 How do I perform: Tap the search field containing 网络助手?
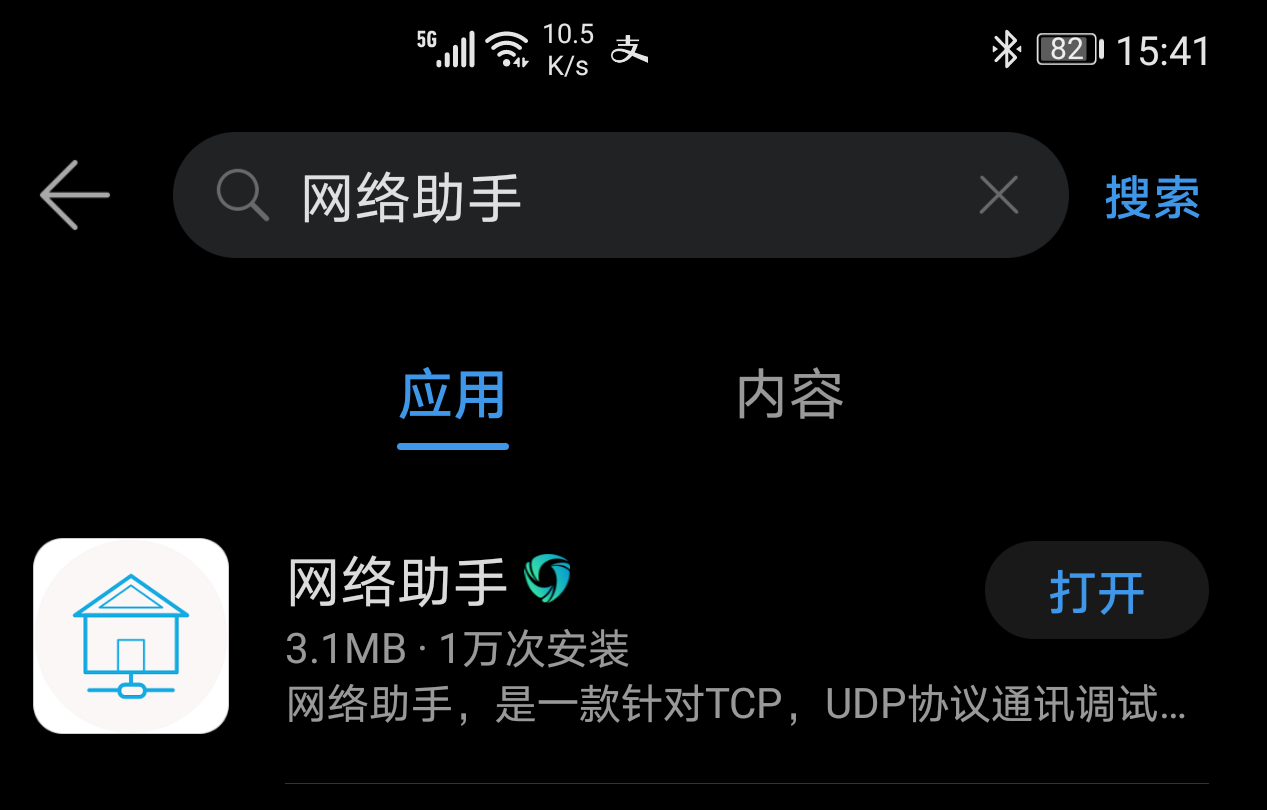click(x=600, y=196)
